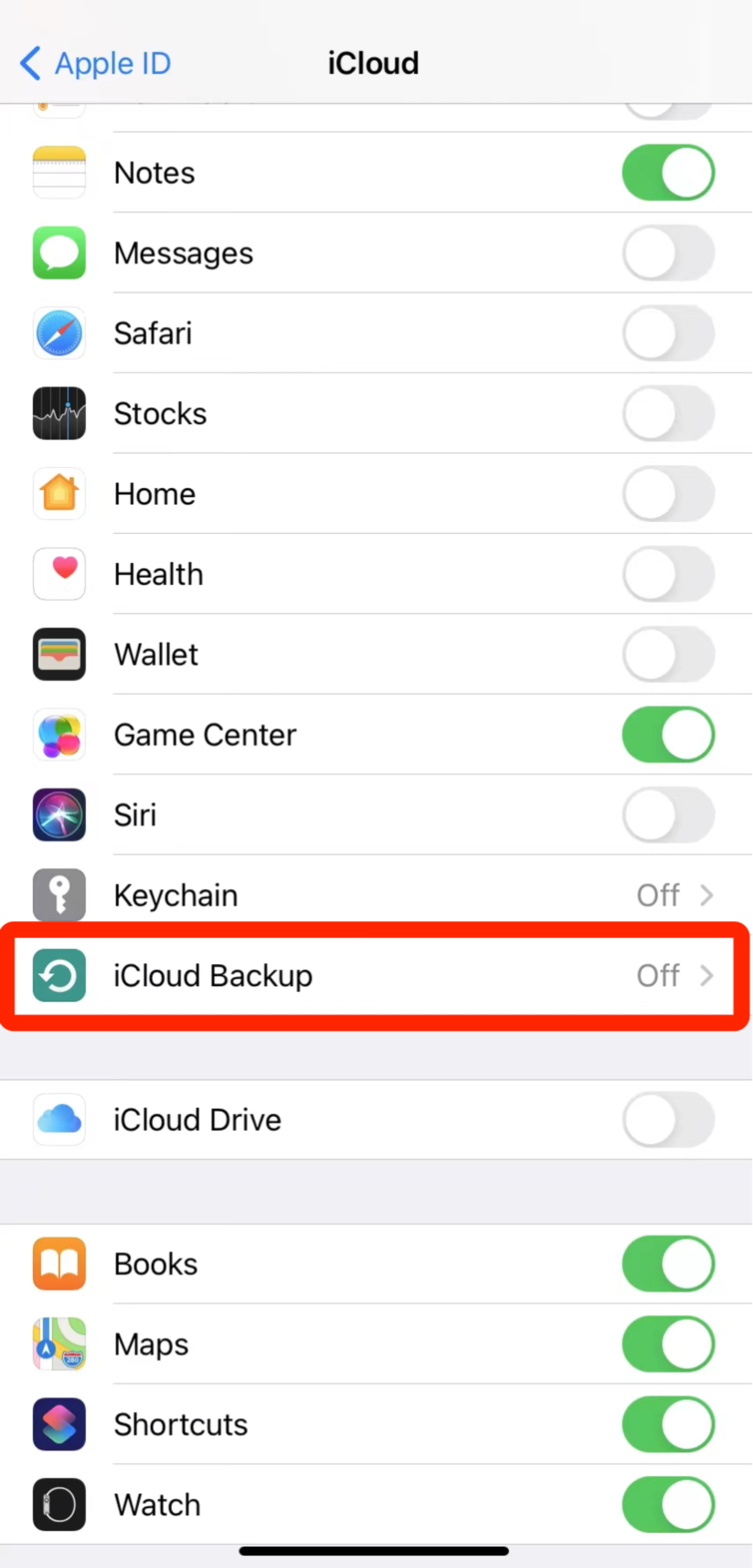Enable iCloud for Messages

[x=668, y=253]
